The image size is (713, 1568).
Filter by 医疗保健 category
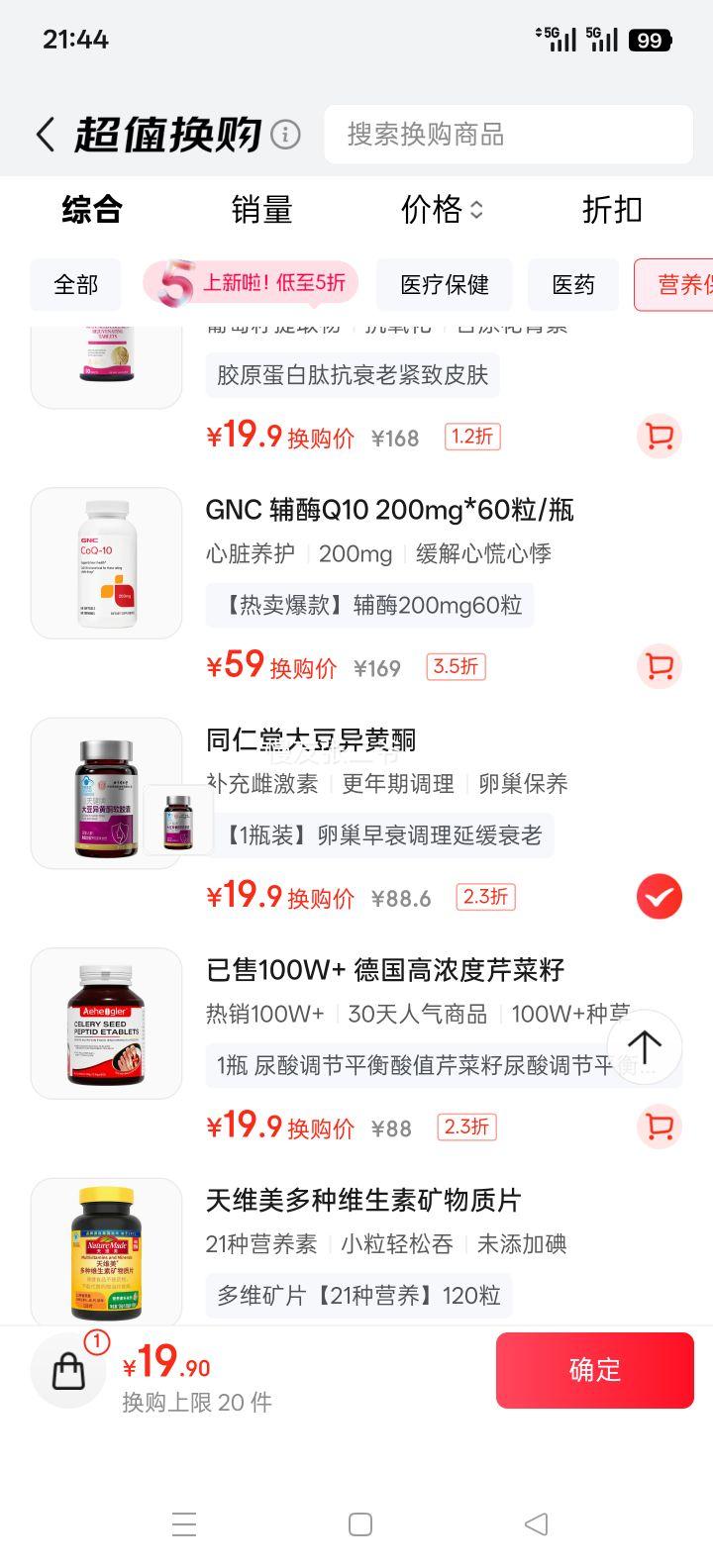tap(445, 285)
